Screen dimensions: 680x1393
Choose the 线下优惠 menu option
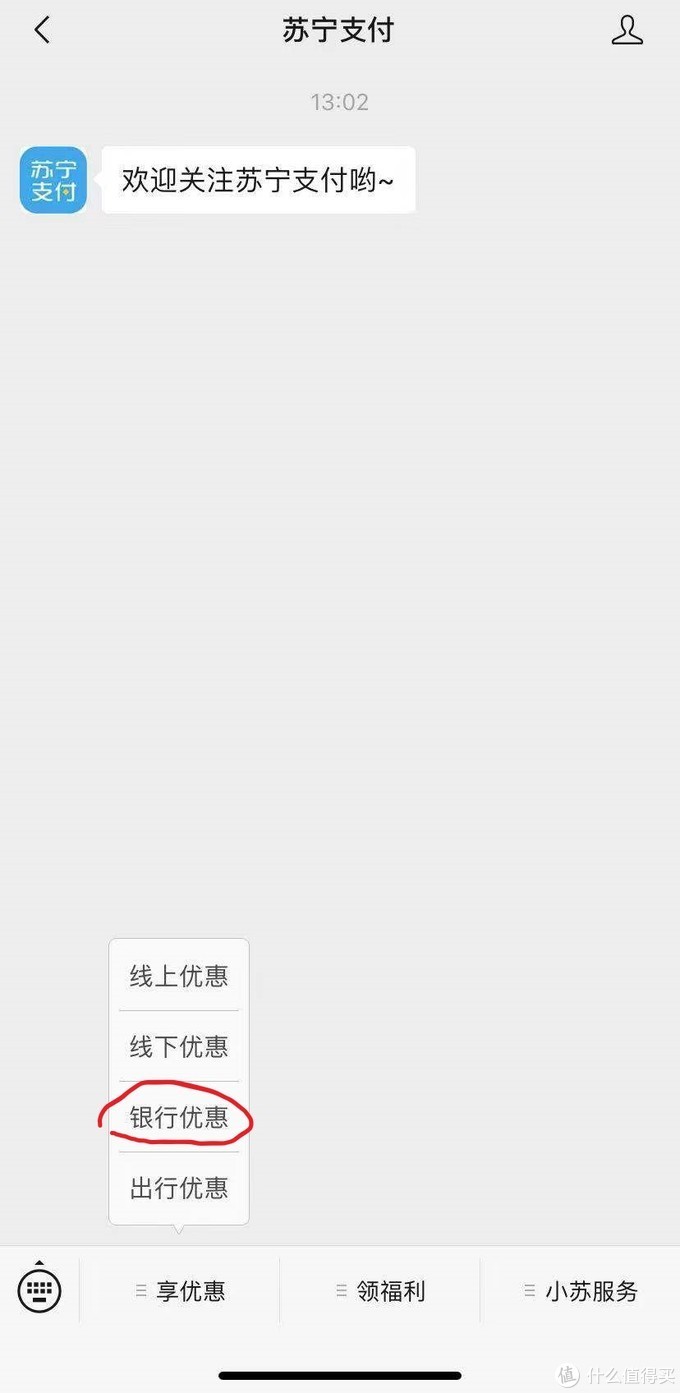[179, 1047]
